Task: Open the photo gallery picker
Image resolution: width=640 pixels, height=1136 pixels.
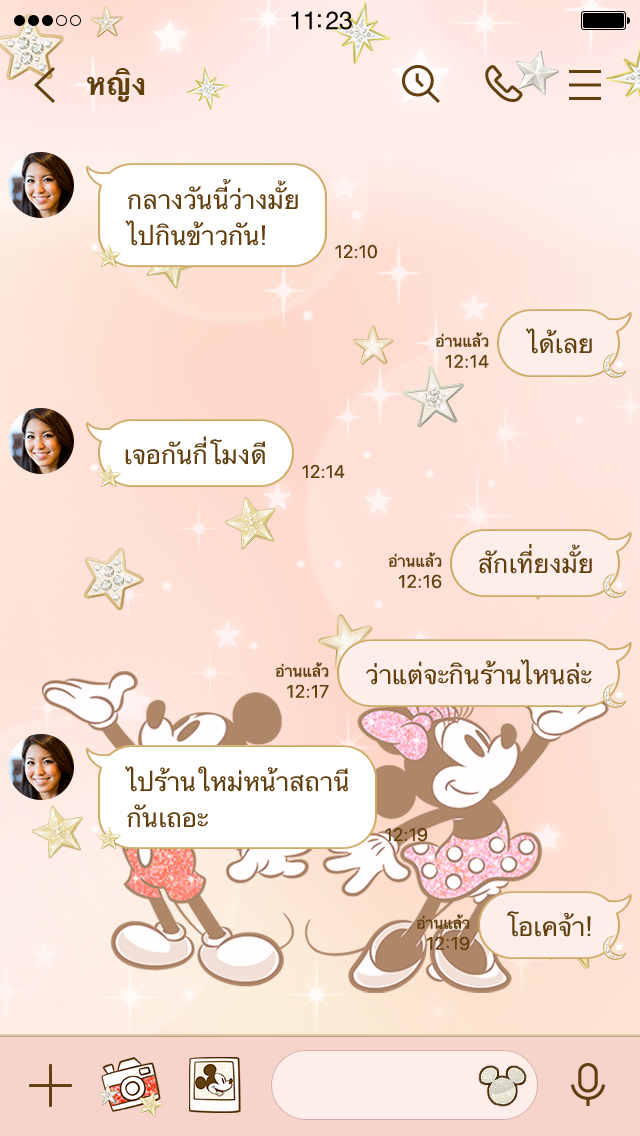Action: pos(215,1084)
